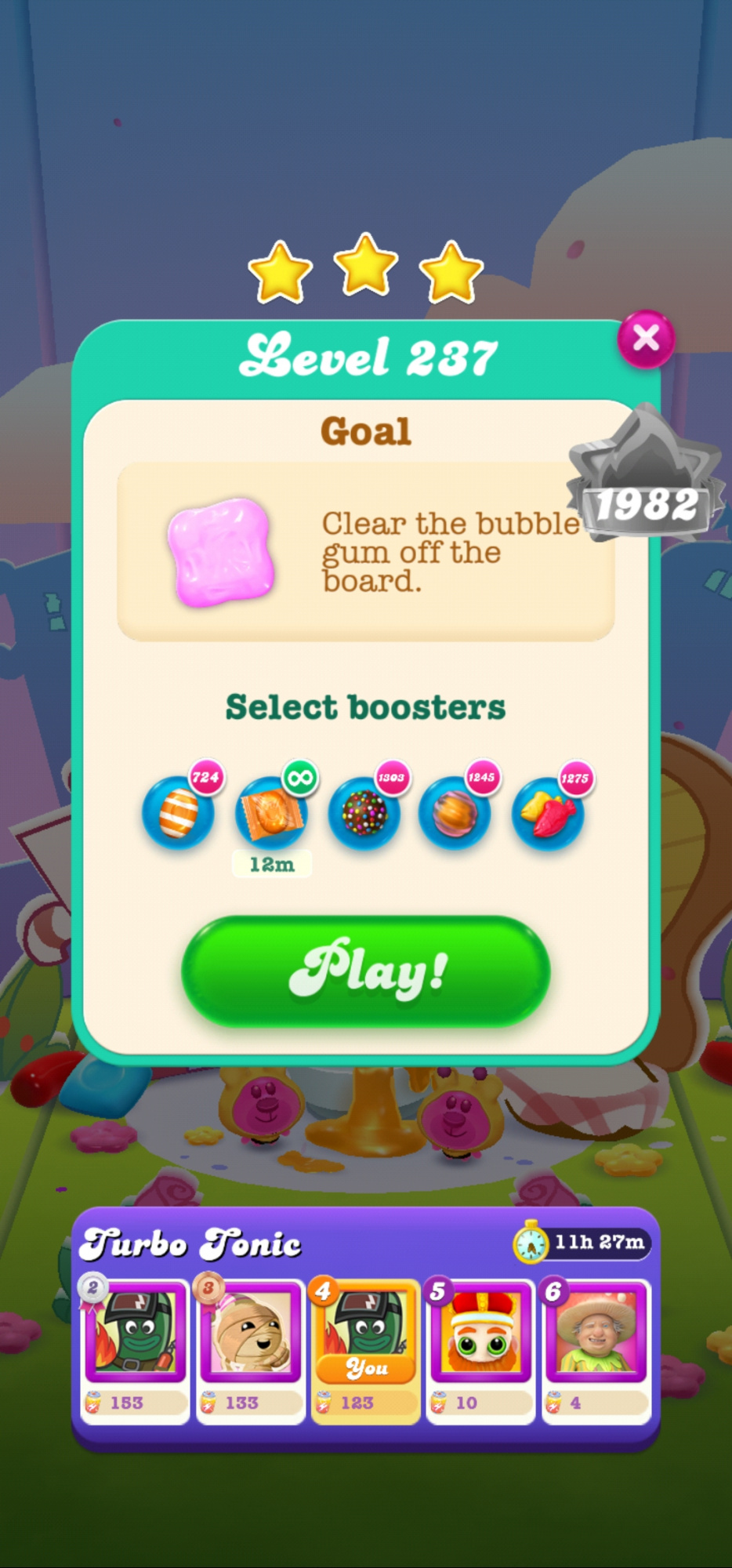
Task: Select the color bomb booster
Action: pyautogui.click(x=364, y=813)
